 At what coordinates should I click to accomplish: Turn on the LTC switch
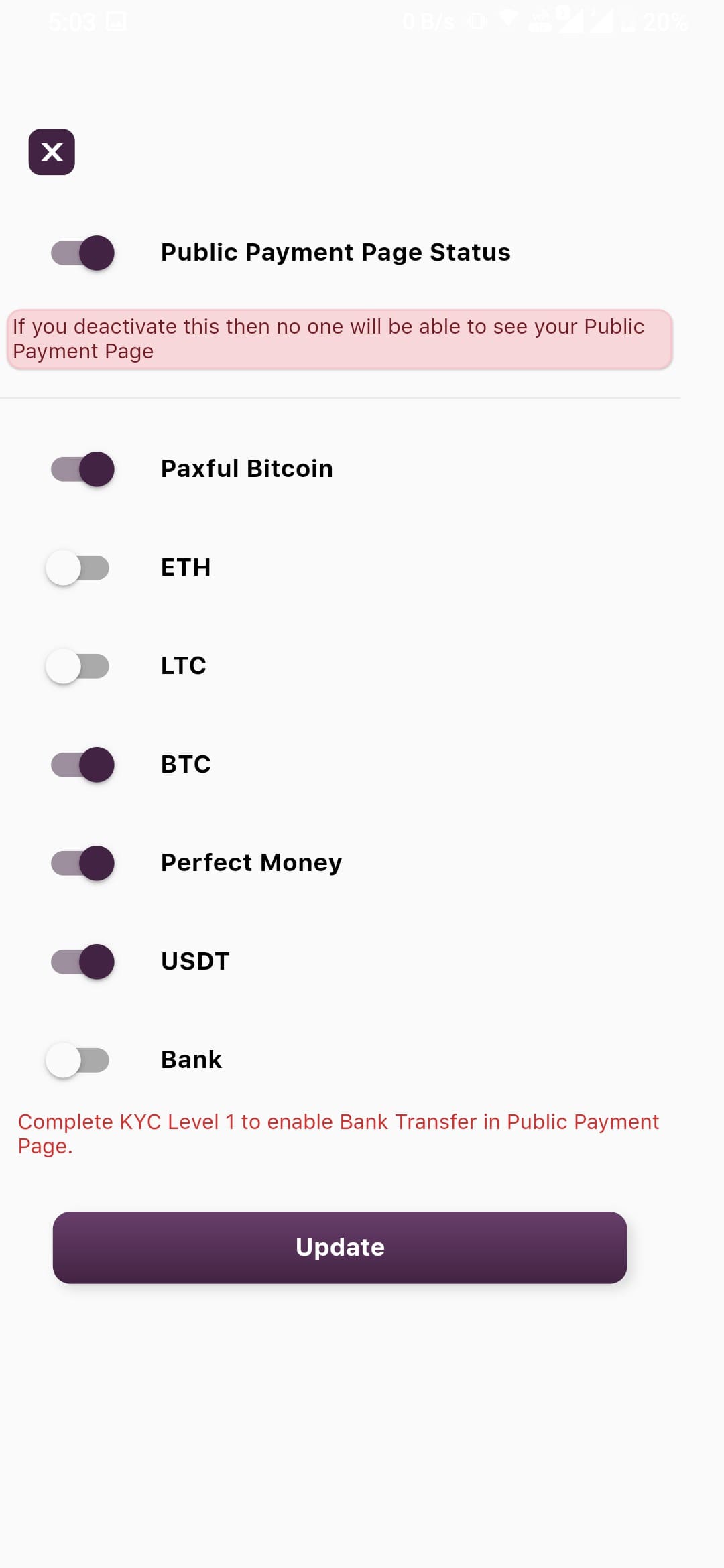tap(78, 666)
